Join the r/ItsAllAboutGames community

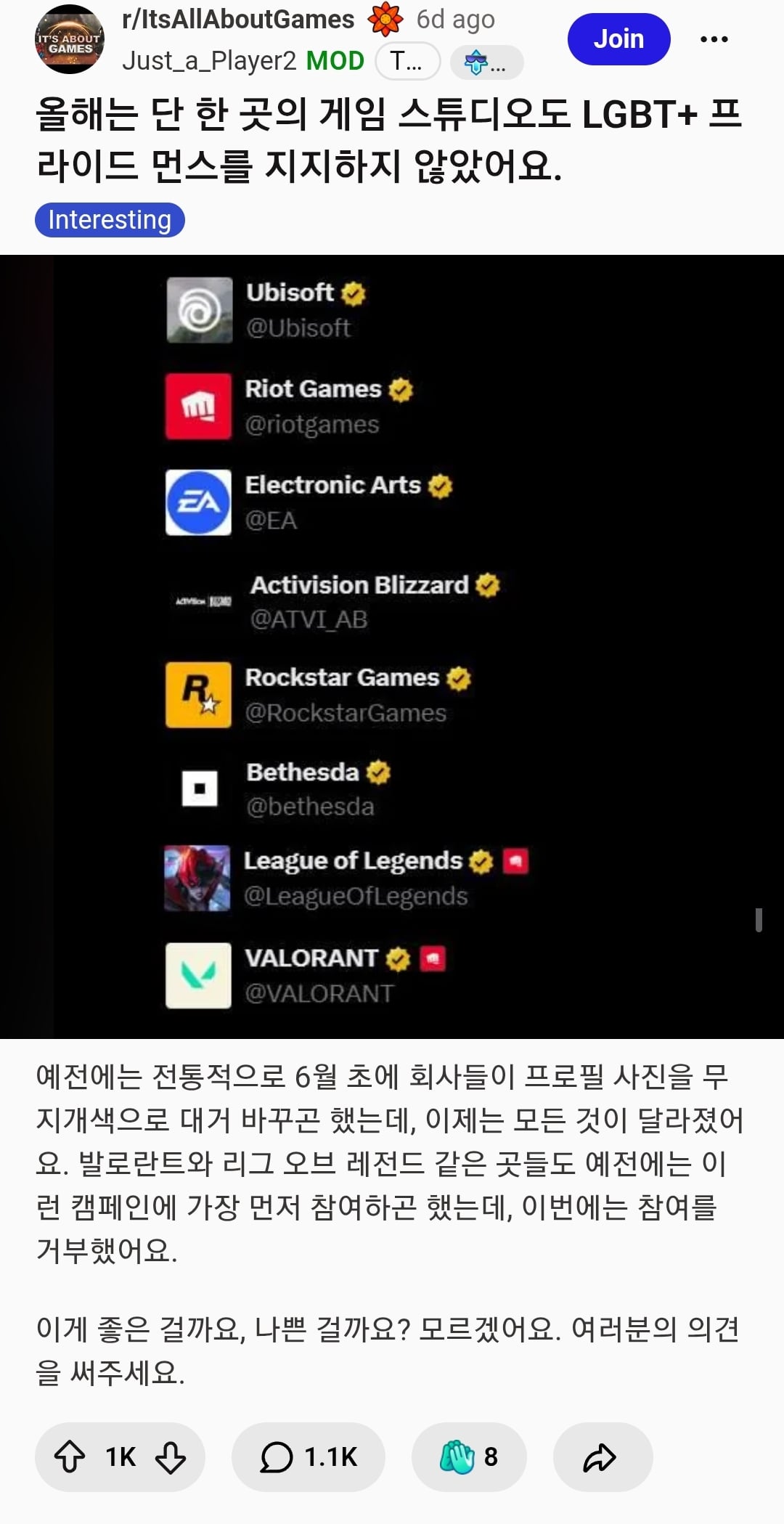tap(618, 39)
